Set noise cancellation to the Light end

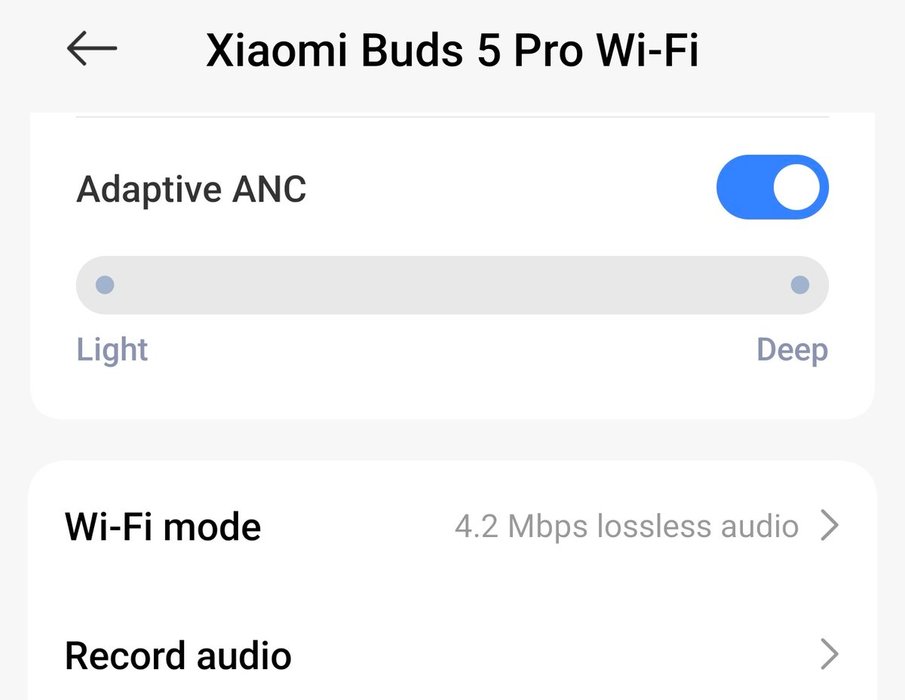pos(105,286)
